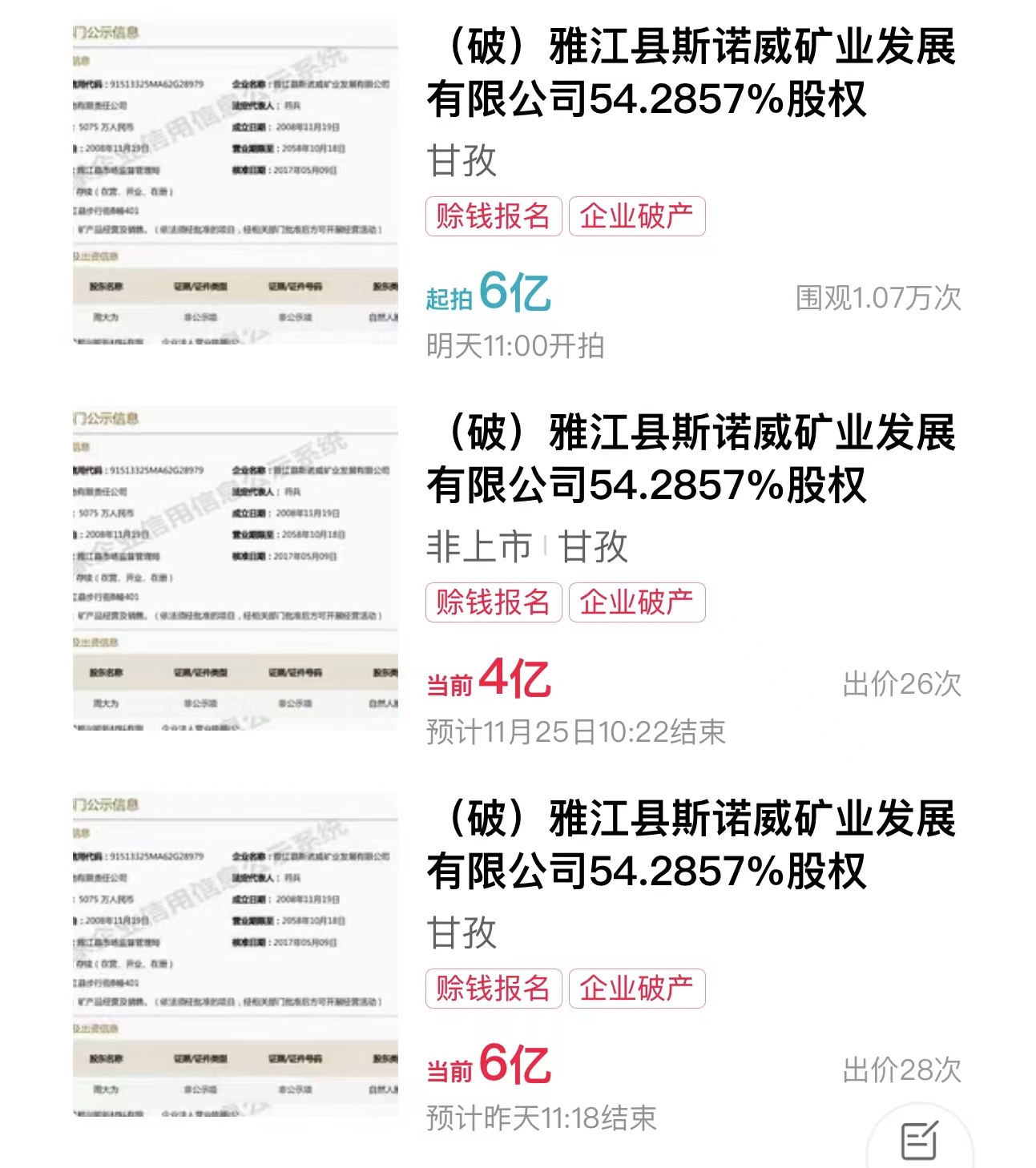Open the listing starting tomorrow at 11:00
This screenshot has height=1168, width=1036.
click(x=689, y=74)
